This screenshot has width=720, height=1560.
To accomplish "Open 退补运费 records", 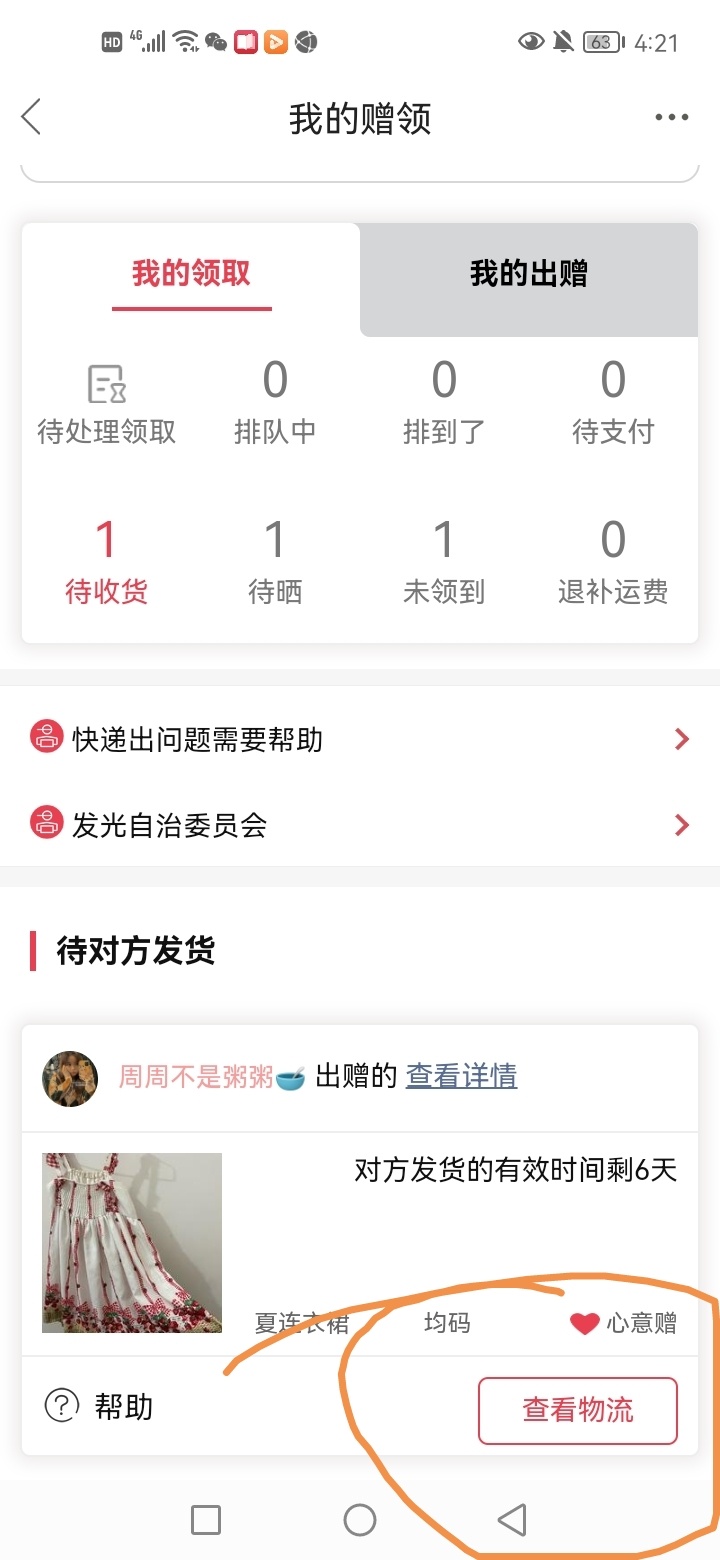I will [613, 563].
